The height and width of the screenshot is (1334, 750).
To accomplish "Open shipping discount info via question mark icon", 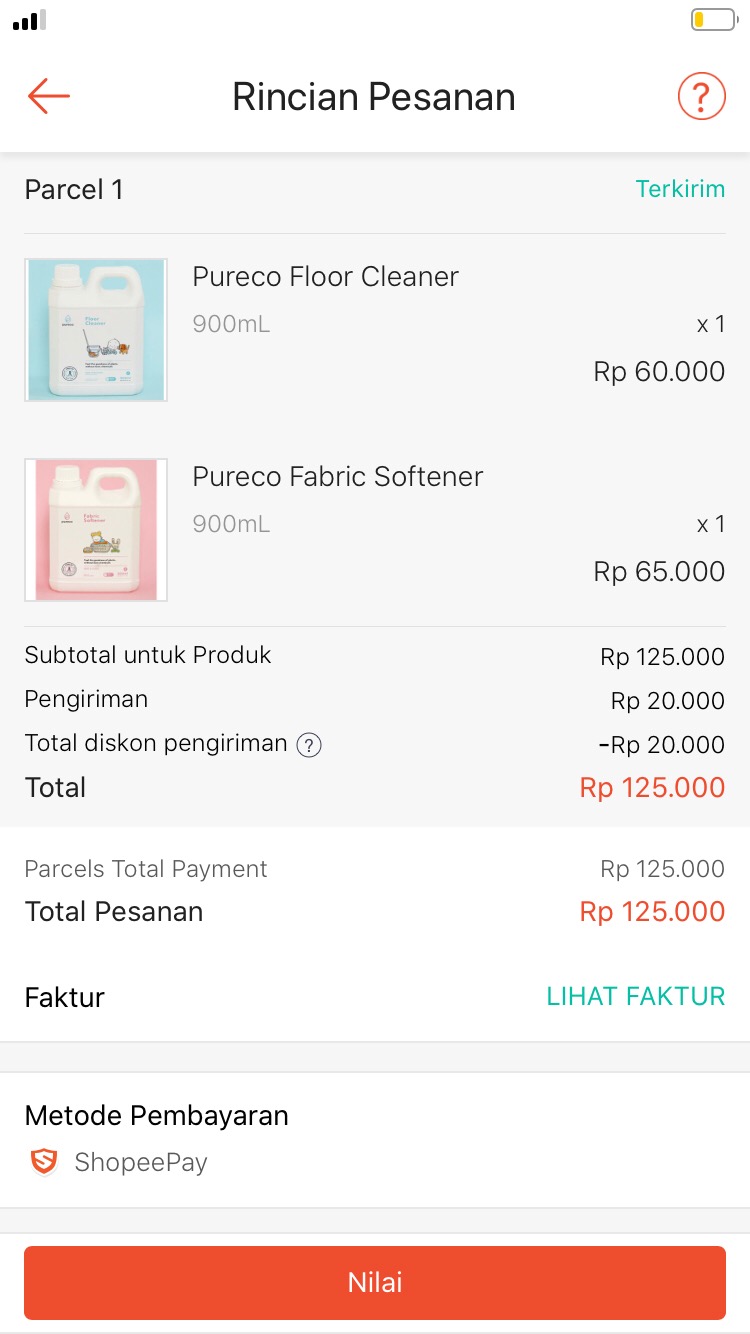I will 309,745.
